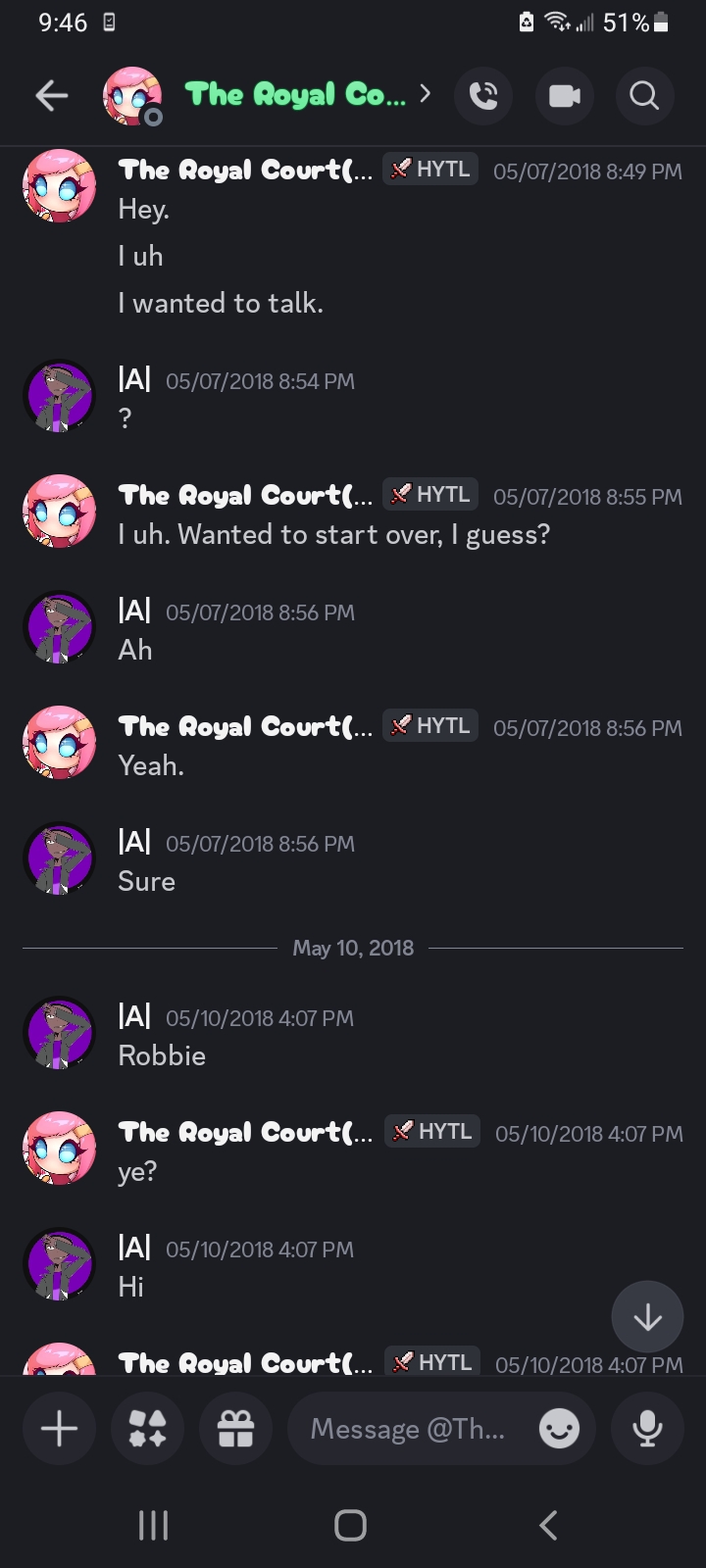
Task: Go back from the chat
Action: (52, 95)
